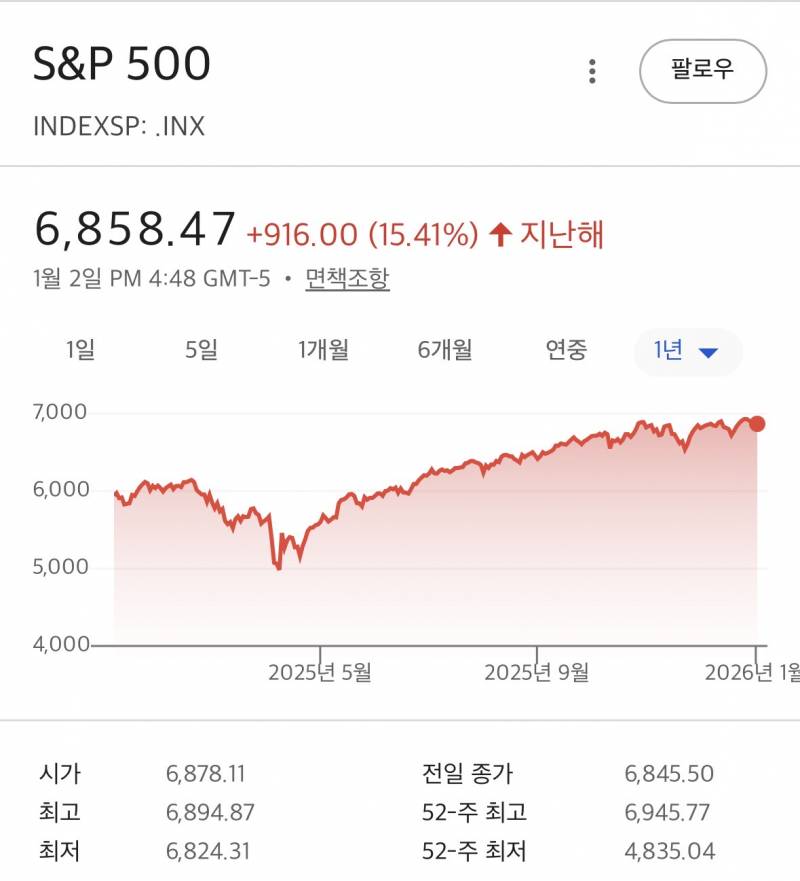Click the 팔로우 follow button
The height and width of the screenshot is (881, 800).
tap(703, 68)
